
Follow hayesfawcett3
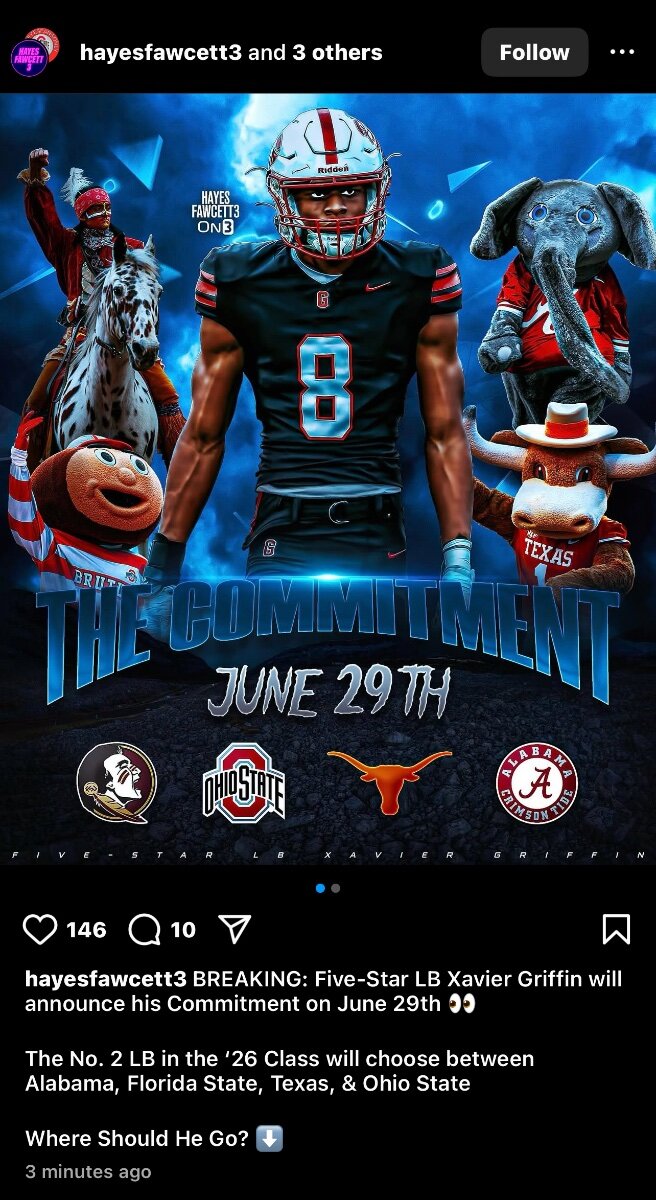point(534,52)
